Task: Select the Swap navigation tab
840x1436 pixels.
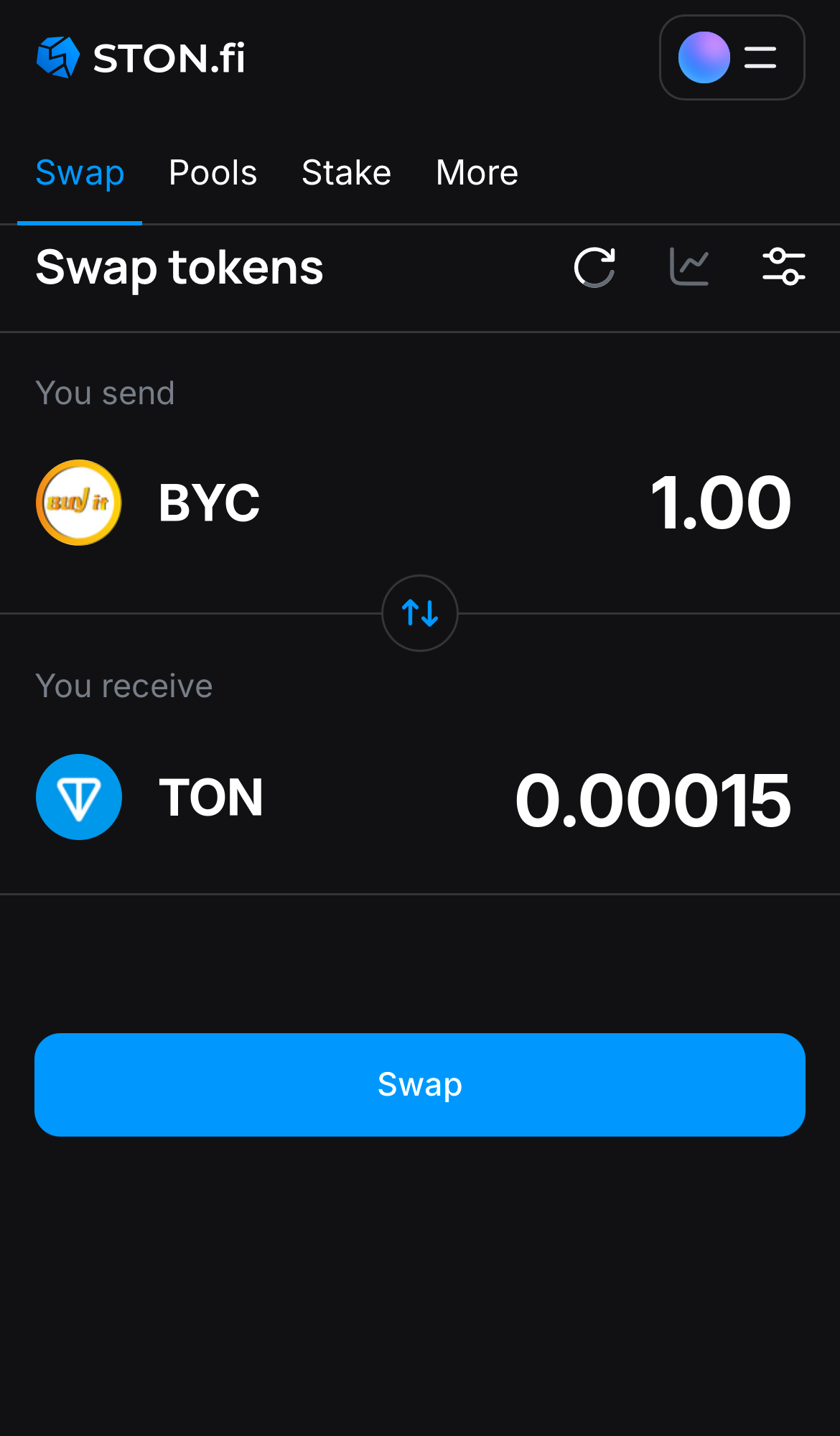Action: [x=80, y=172]
